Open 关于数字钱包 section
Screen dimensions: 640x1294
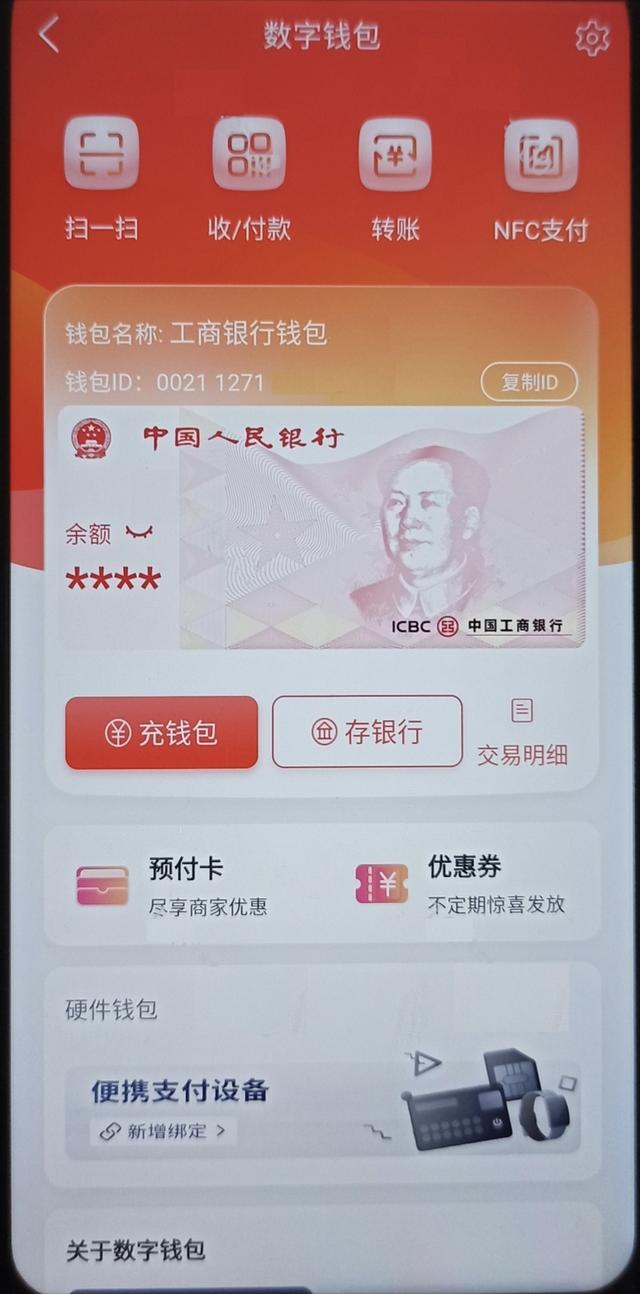(x=136, y=1250)
